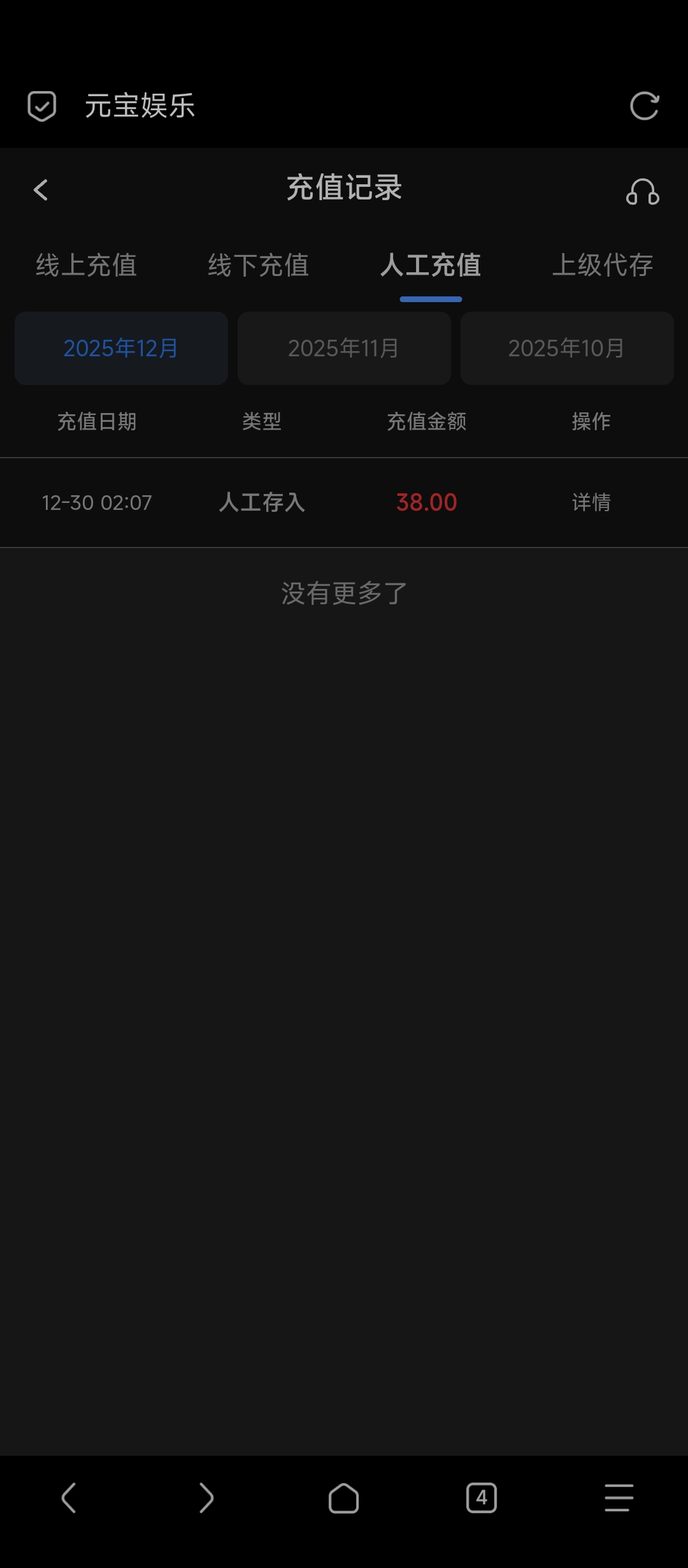Filter records by 2025年10月
Screen dimensions: 688x1568
[x=567, y=348]
